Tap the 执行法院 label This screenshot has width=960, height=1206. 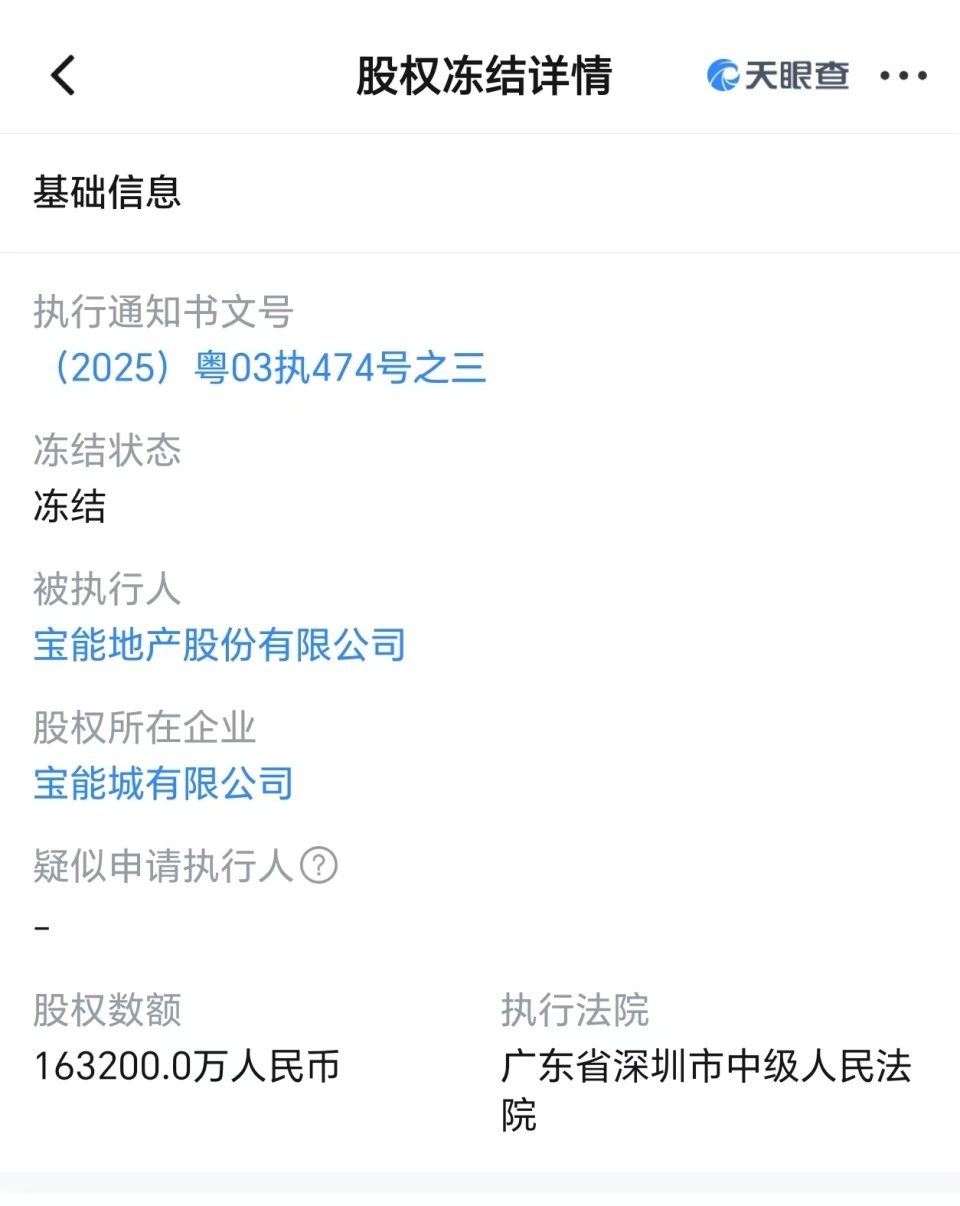(x=574, y=1012)
